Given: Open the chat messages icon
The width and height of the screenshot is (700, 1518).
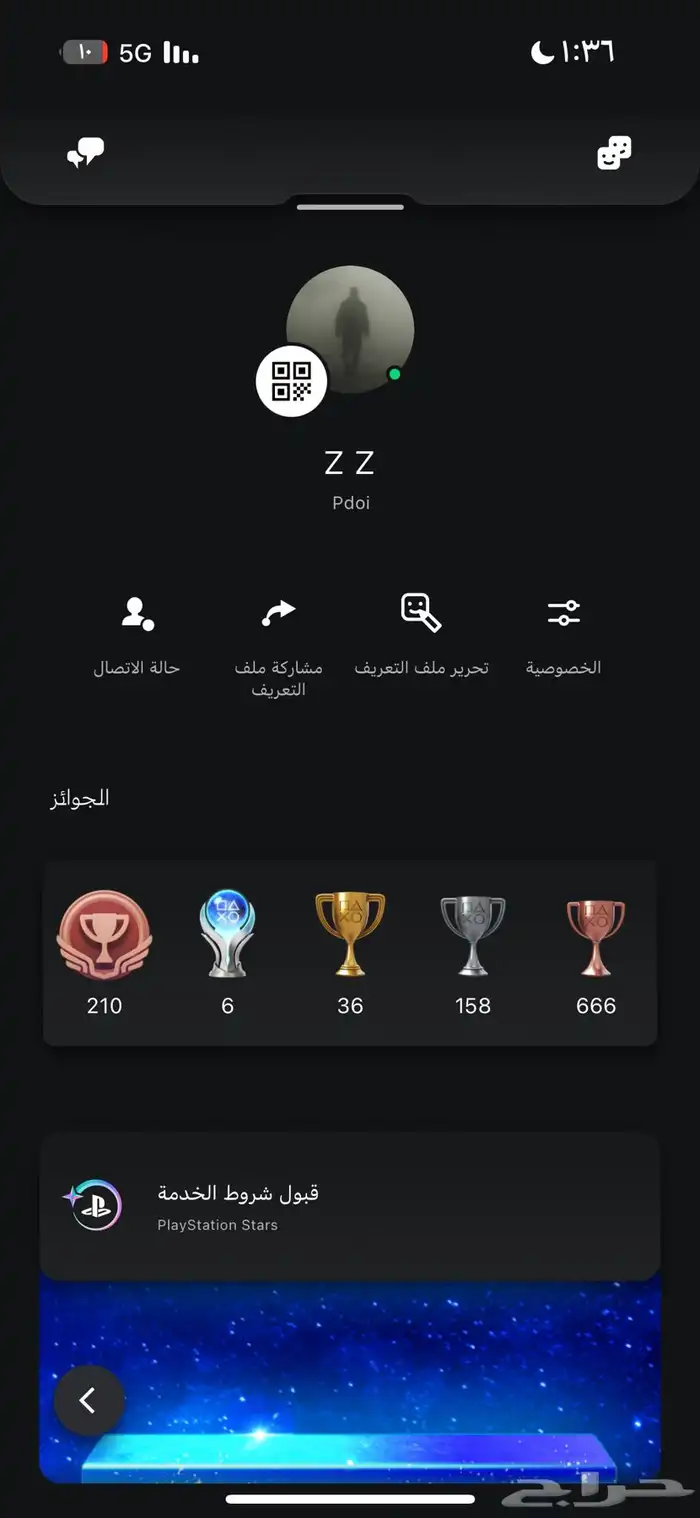Looking at the screenshot, I should coord(85,153).
